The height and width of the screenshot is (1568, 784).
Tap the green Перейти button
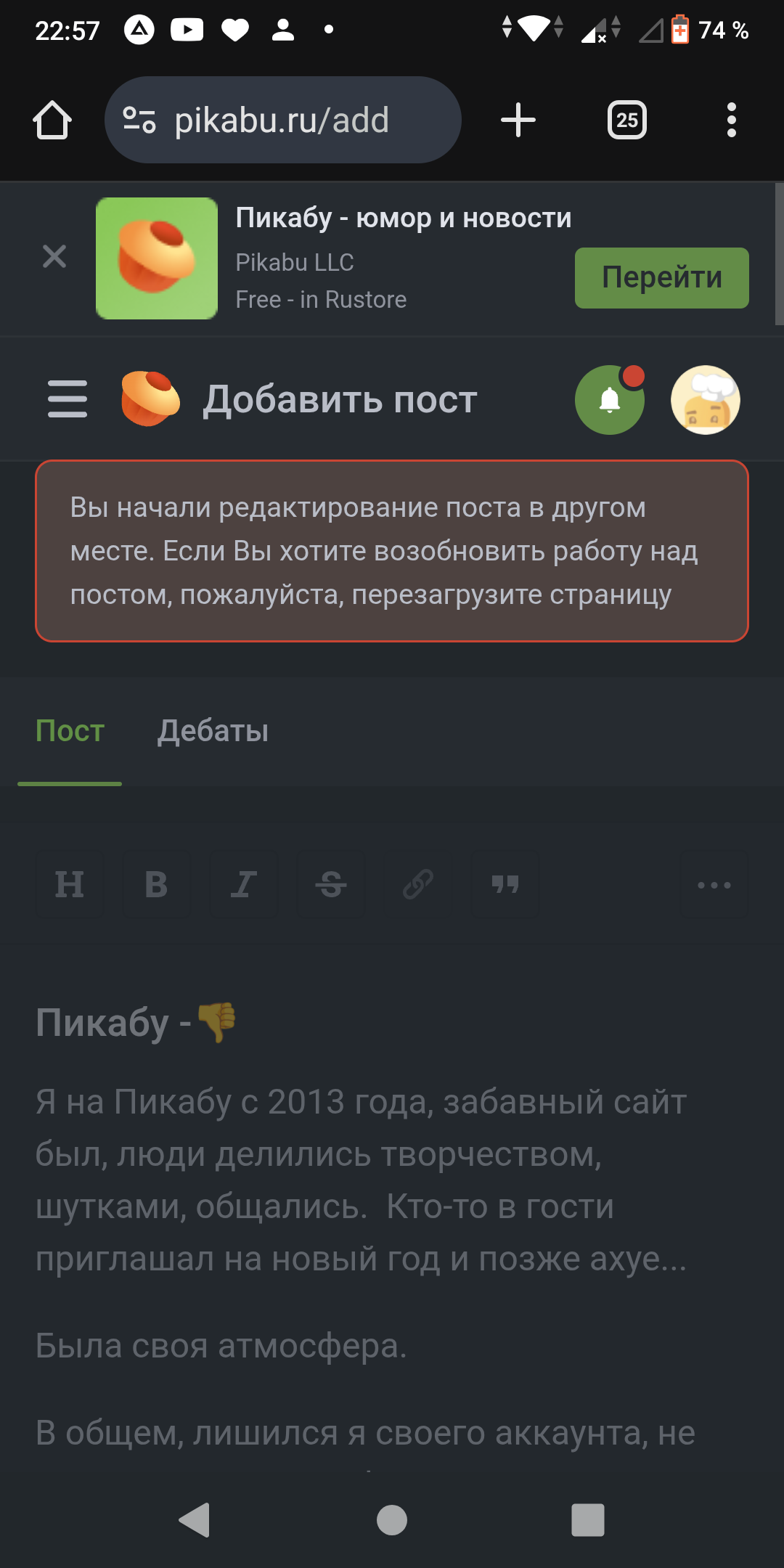pos(661,278)
